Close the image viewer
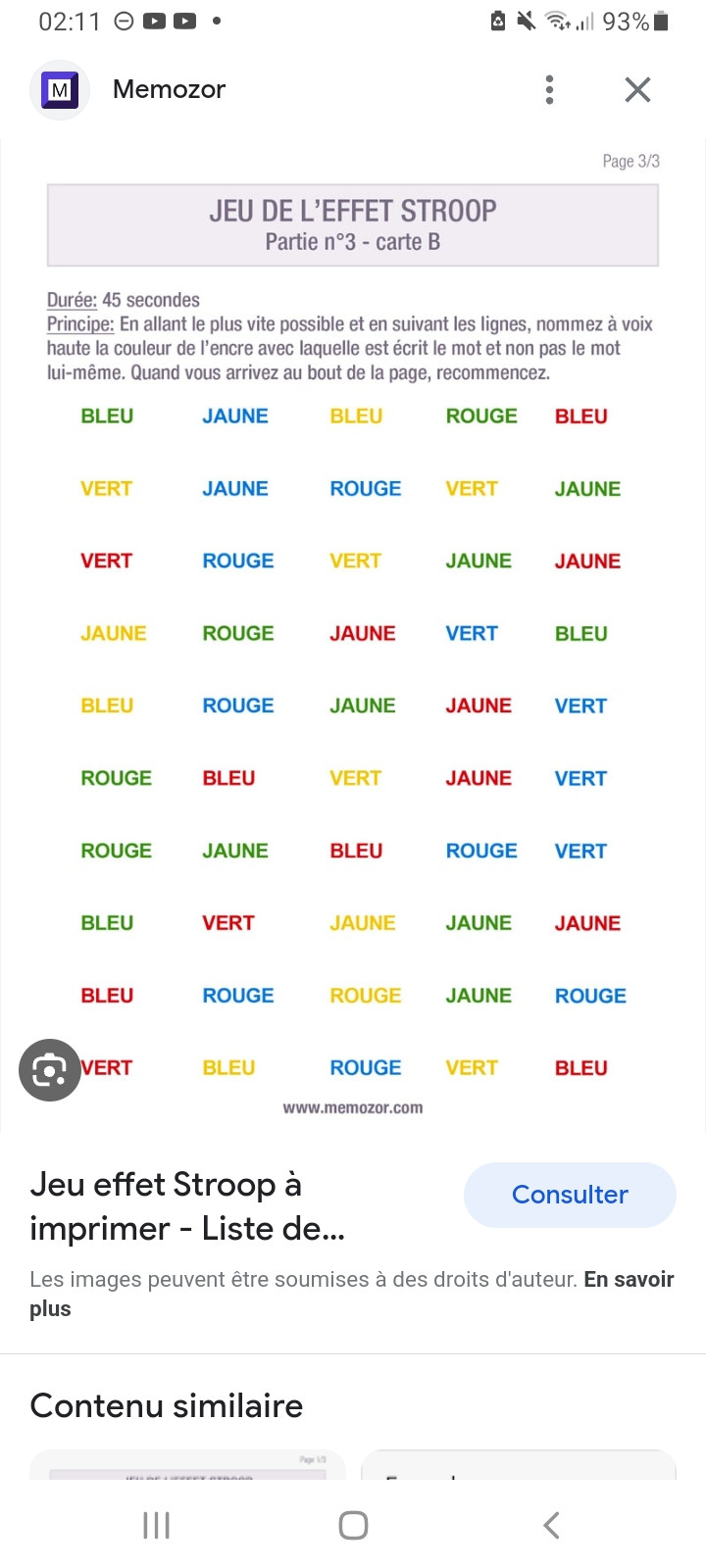The image size is (706, 1568). tap(637, 89)
